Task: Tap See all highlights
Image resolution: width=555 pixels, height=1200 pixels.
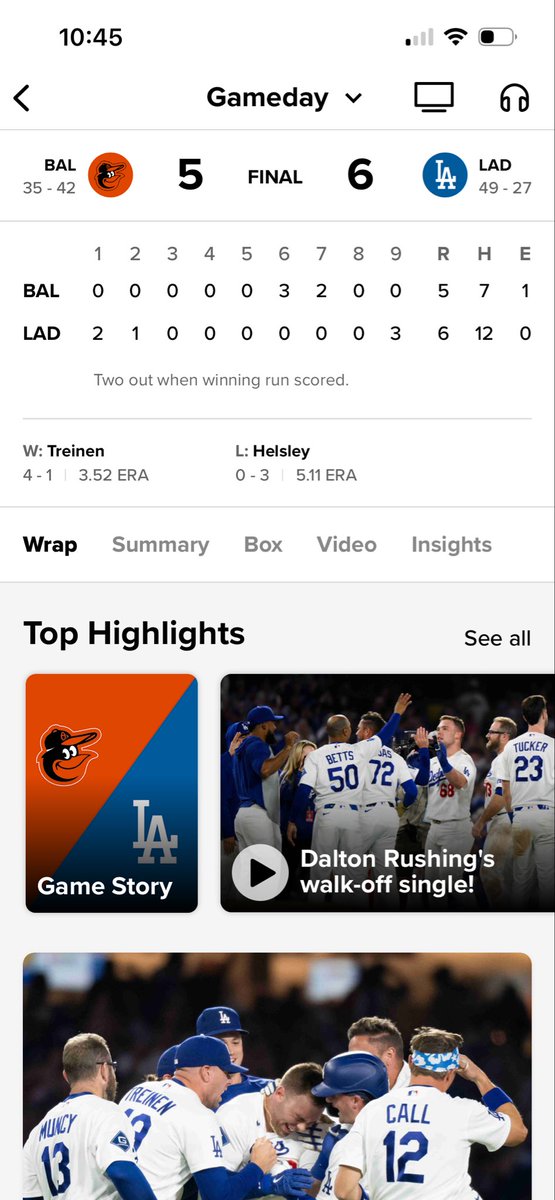Action: 497,638
